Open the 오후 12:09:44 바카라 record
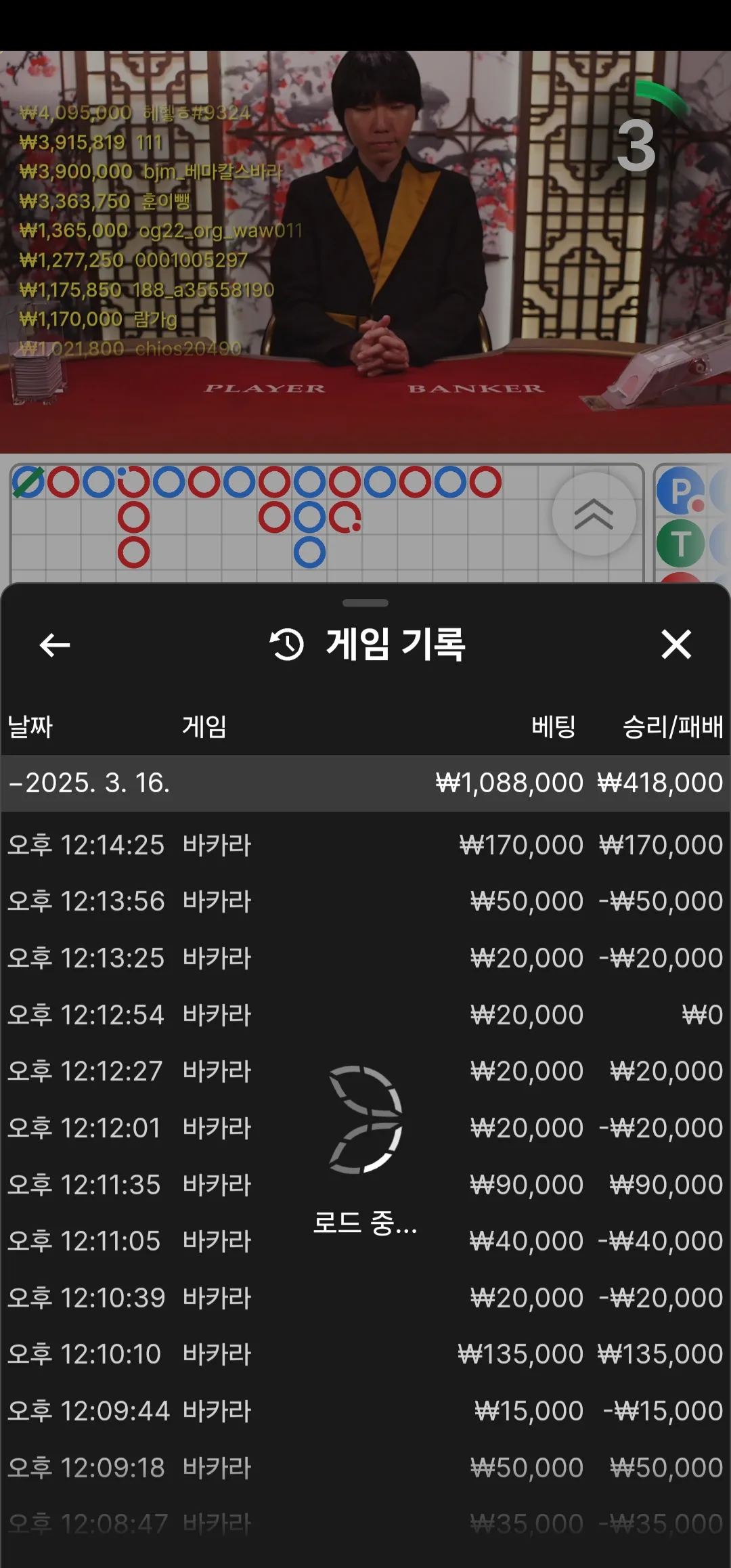 pos(365,1411)
